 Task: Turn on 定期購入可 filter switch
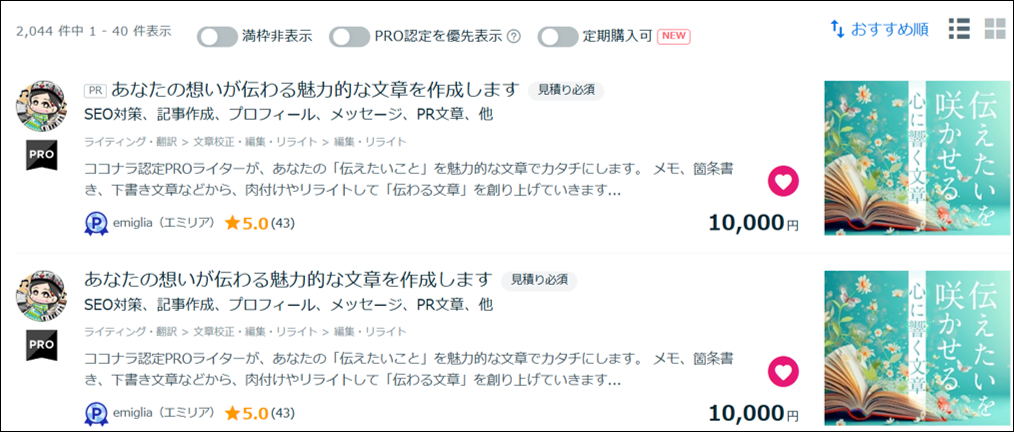click(558, 37)
